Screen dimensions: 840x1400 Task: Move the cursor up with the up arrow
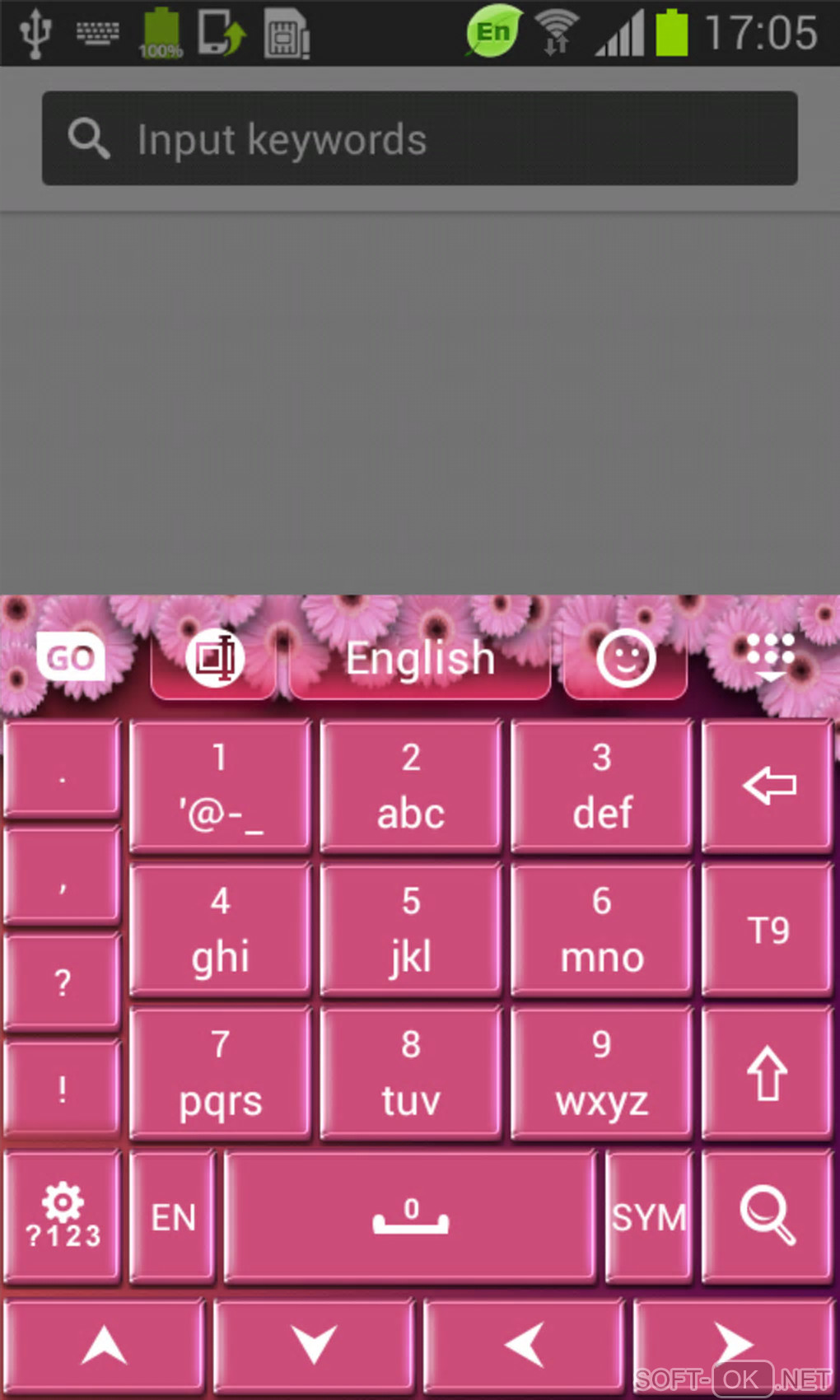click(x=105, y=1346)
